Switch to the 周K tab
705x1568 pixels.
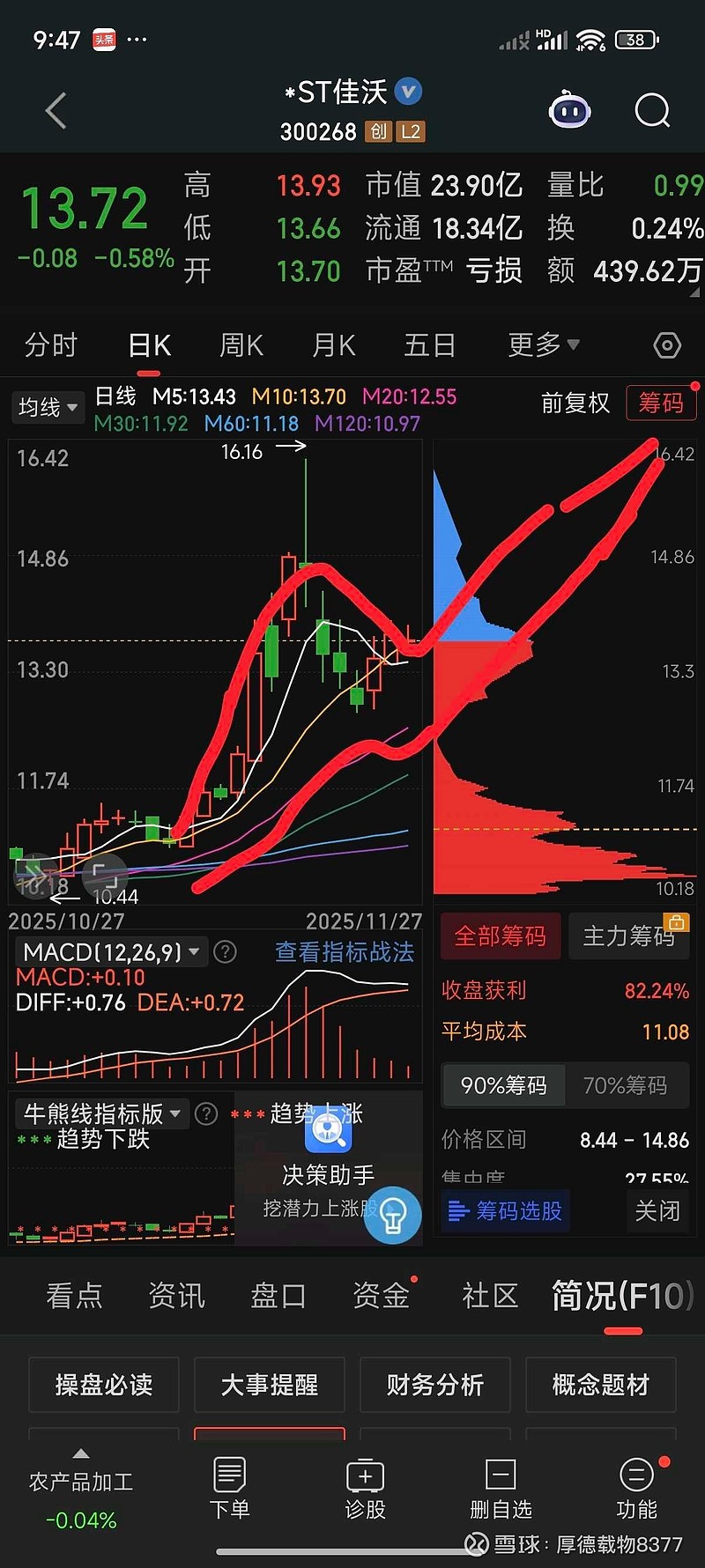tap(241, 344)
